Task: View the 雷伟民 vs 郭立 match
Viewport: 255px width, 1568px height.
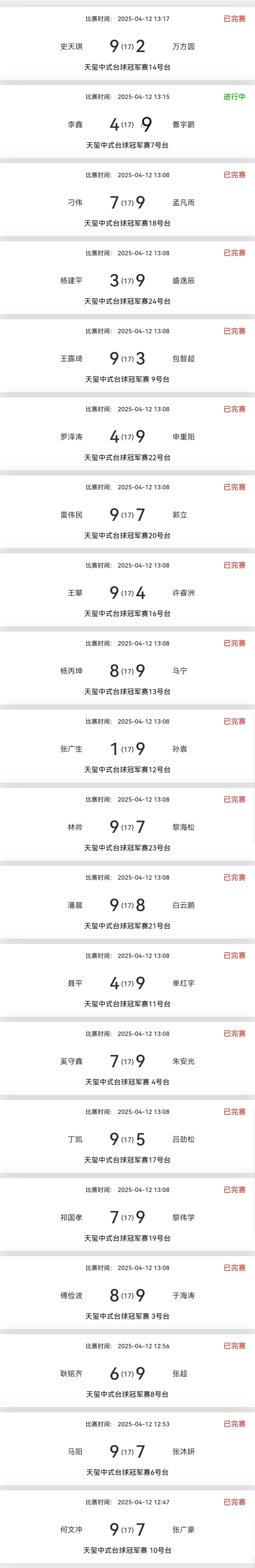Action: pyautogui.click(x=127, y=514)
